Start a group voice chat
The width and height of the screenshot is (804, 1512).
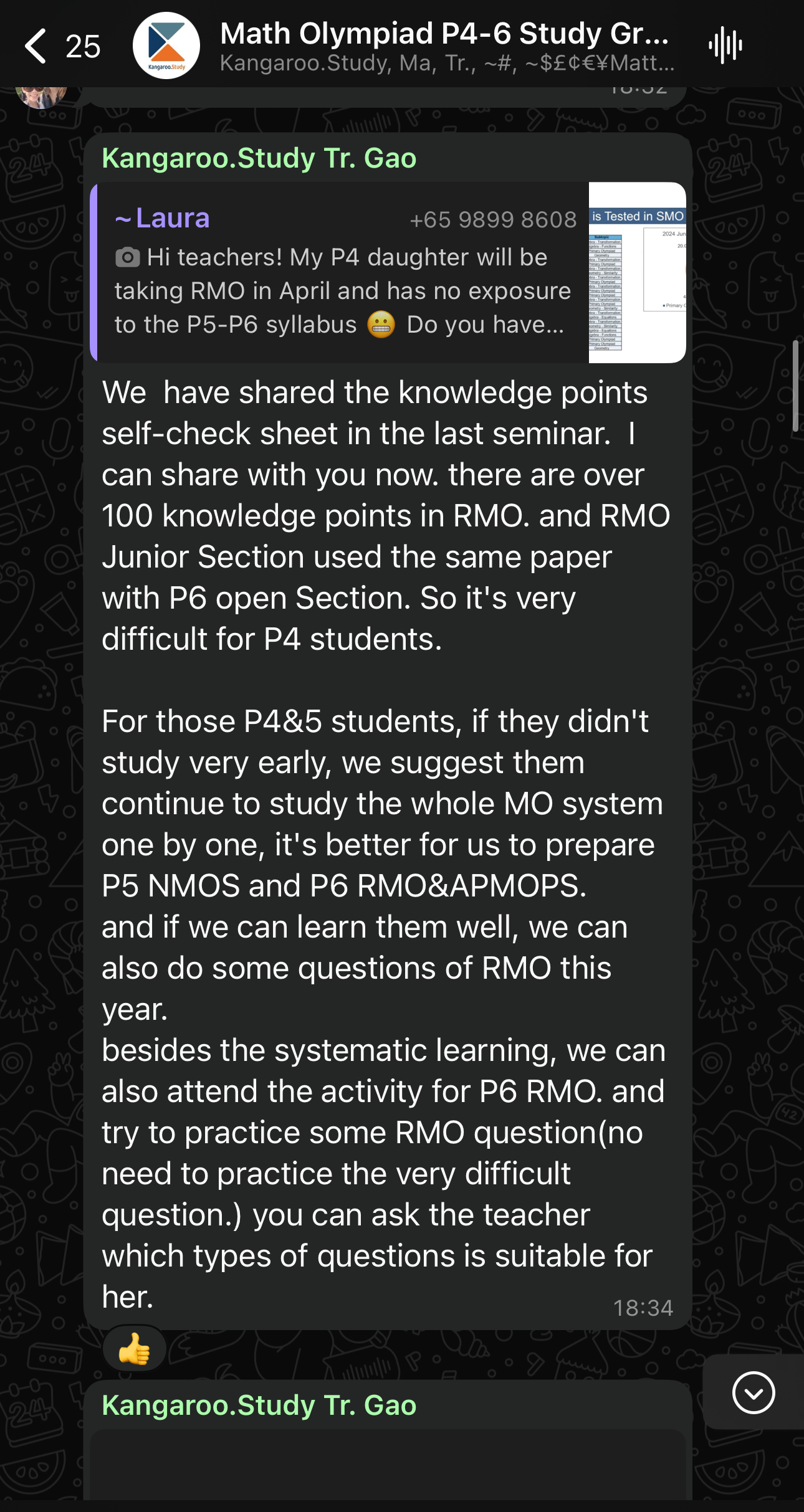coord(725,45)
